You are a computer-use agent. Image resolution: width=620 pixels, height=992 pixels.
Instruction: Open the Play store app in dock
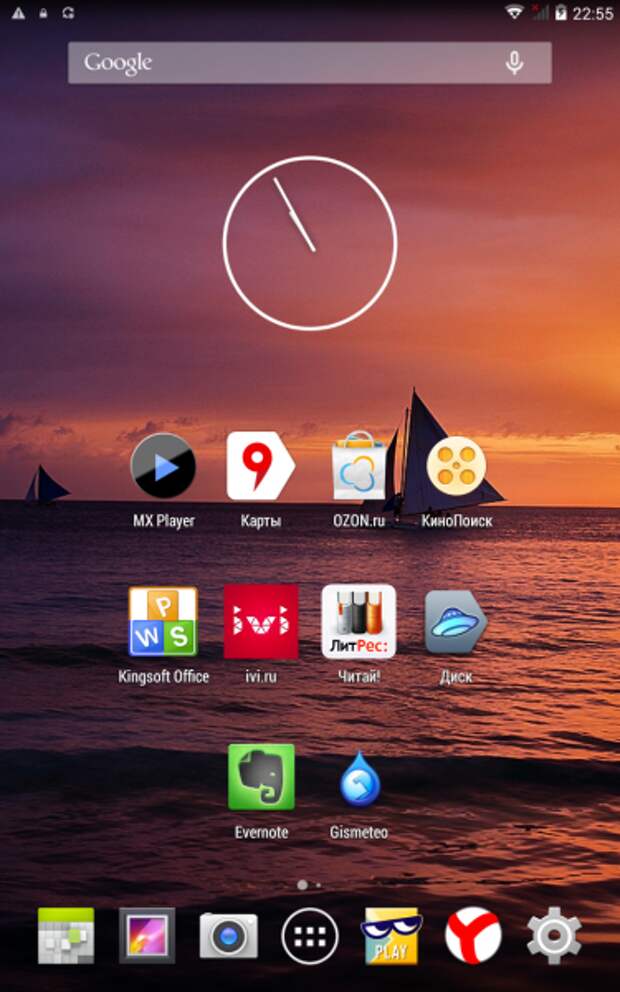[391, 937]
